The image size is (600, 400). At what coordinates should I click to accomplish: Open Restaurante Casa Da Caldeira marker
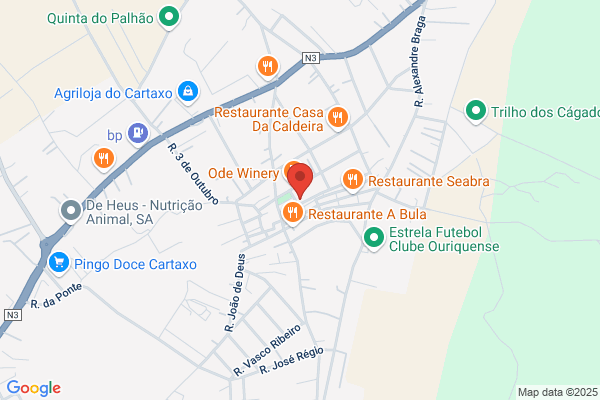coord(338,118)
